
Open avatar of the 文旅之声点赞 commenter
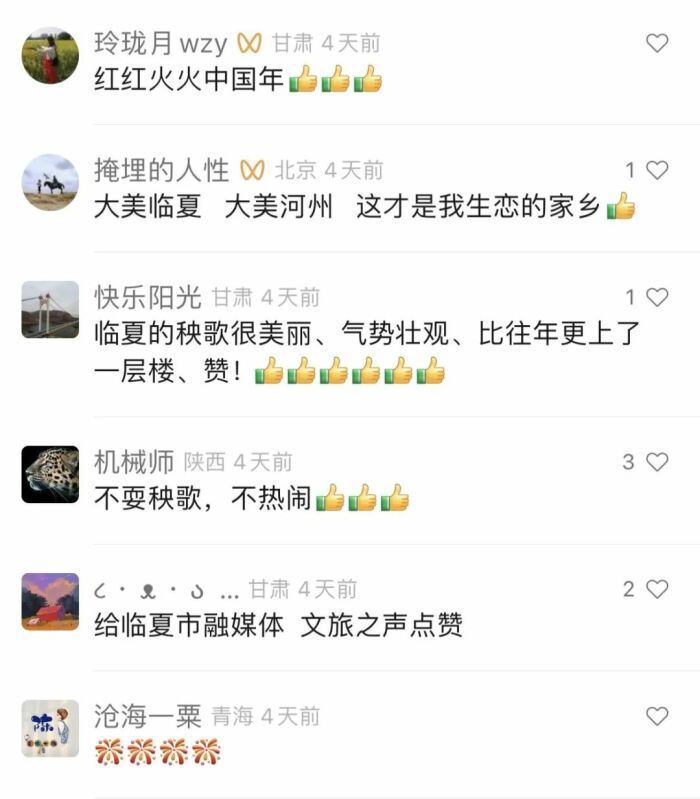[50, 601]
